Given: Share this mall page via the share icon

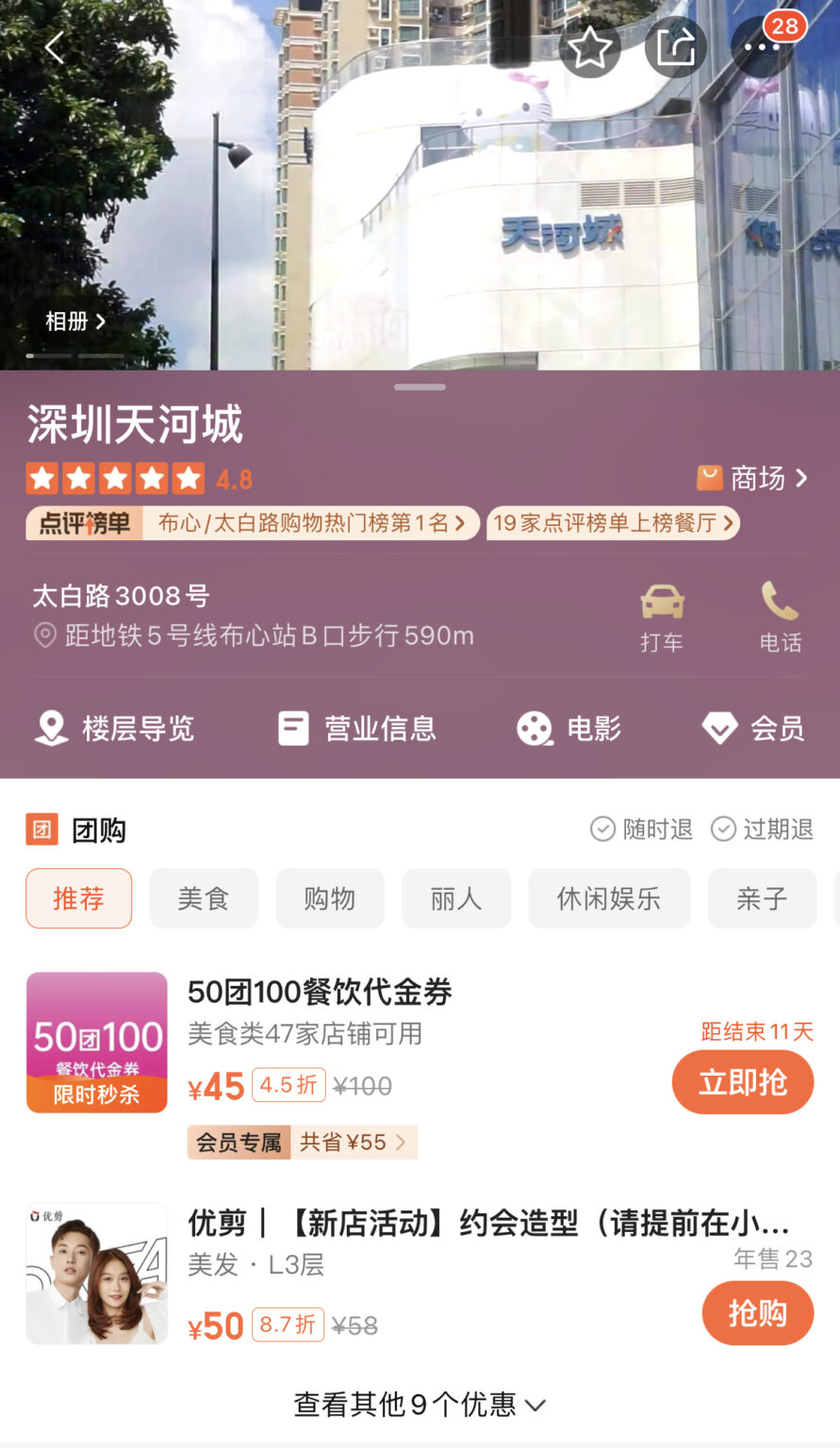Looking at the screenshot, I should point(676,49).
